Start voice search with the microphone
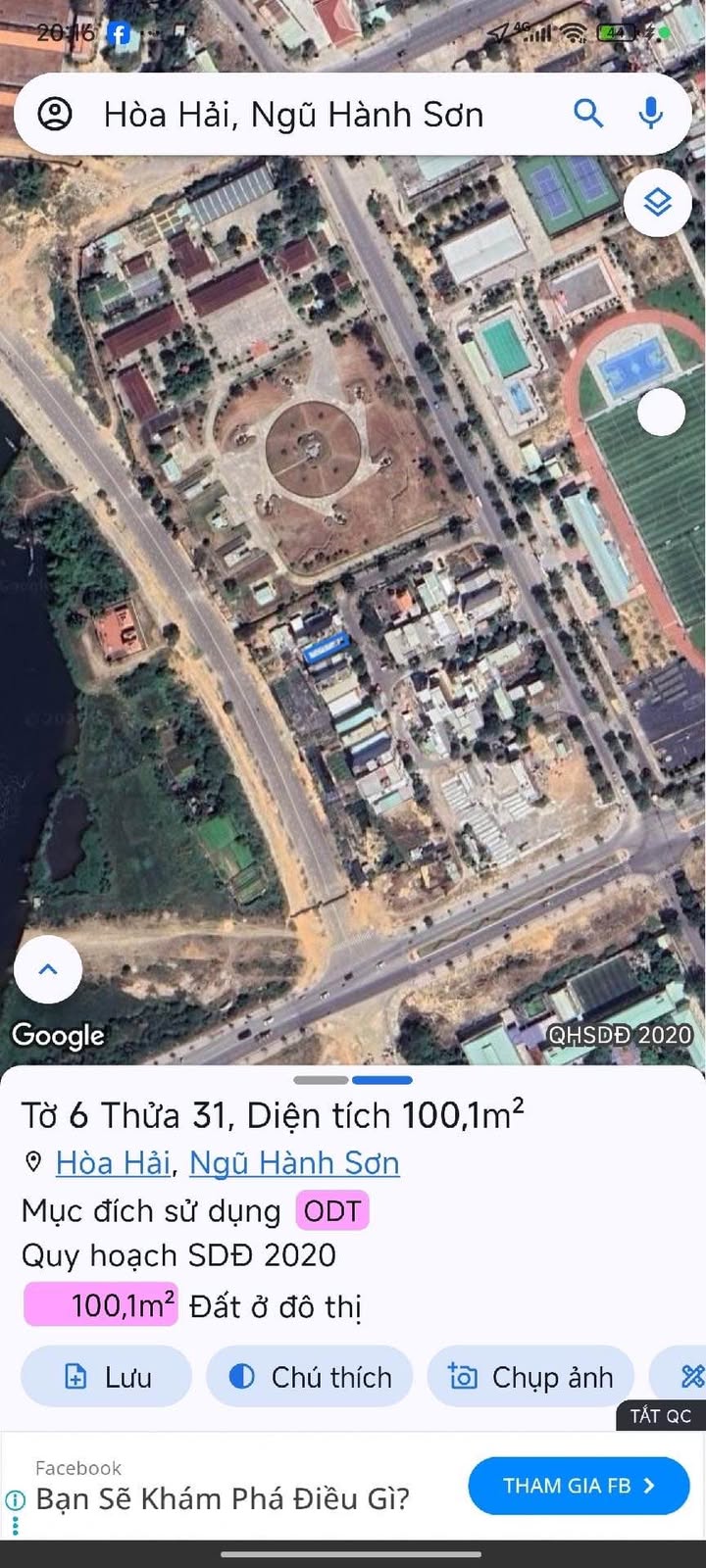Image resolution: width=706 pixels, height=1568 pixels. coord(650,113)
